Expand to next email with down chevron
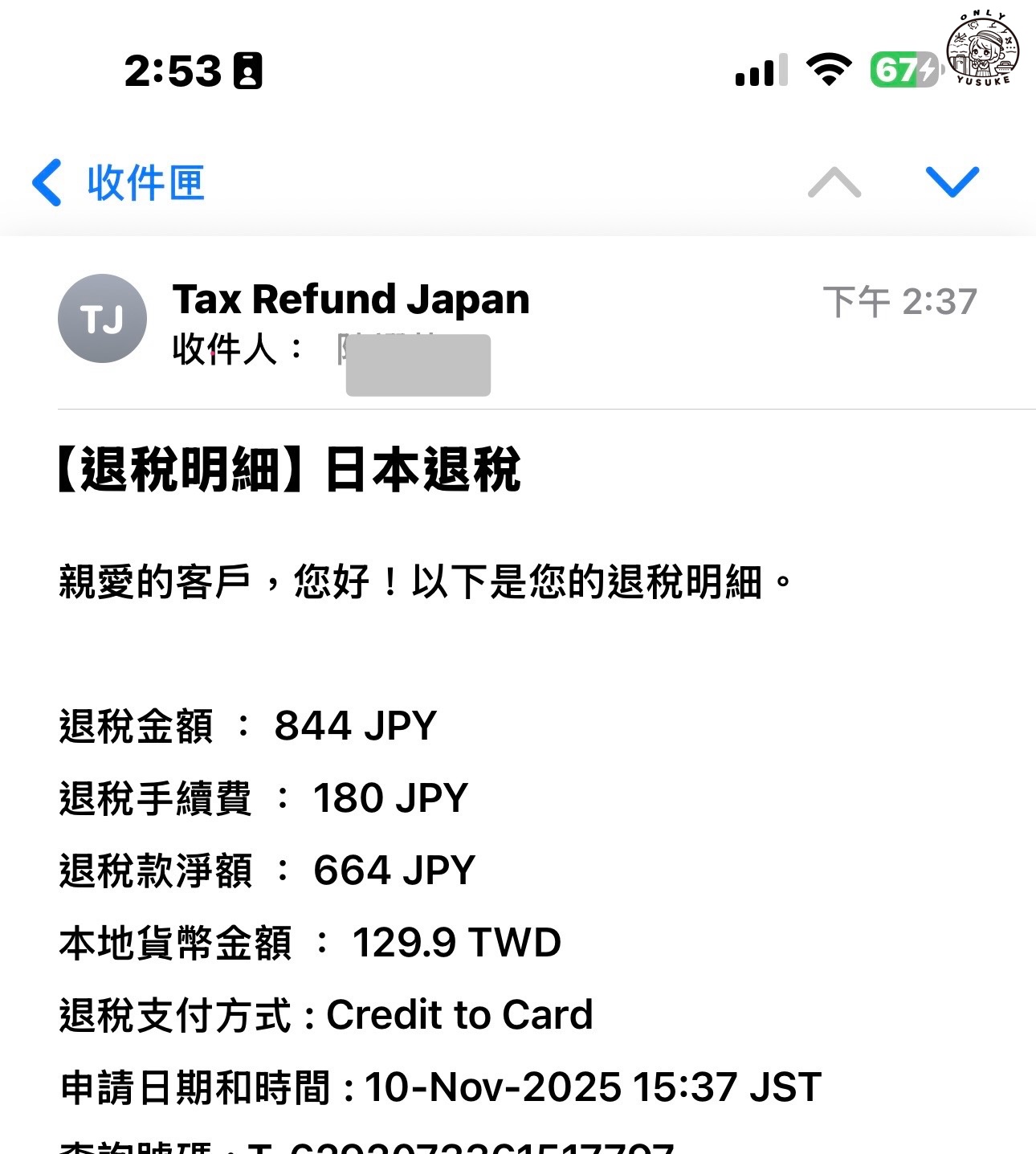The image size is (1036, 1154). [953, 183]
